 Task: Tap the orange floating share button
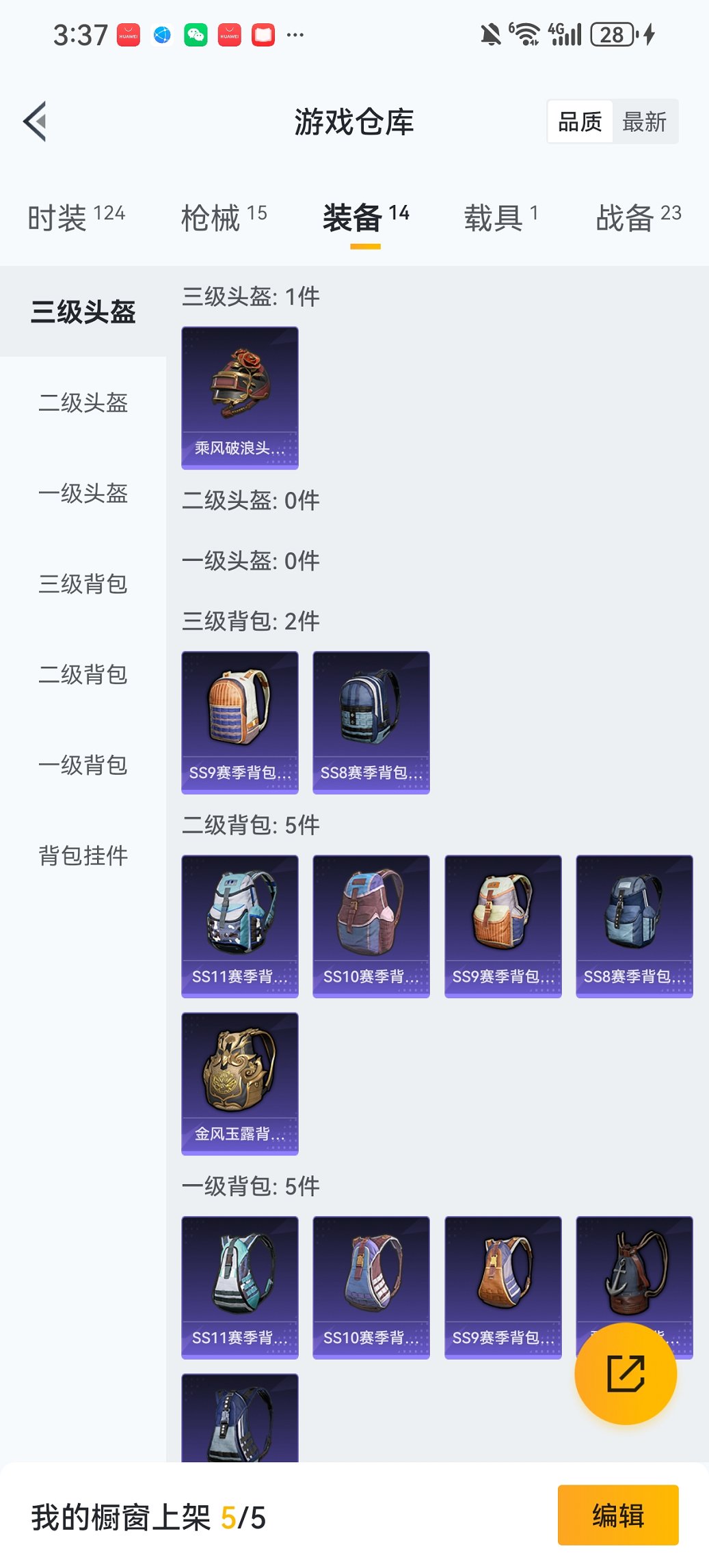[x=626, y=1373]
